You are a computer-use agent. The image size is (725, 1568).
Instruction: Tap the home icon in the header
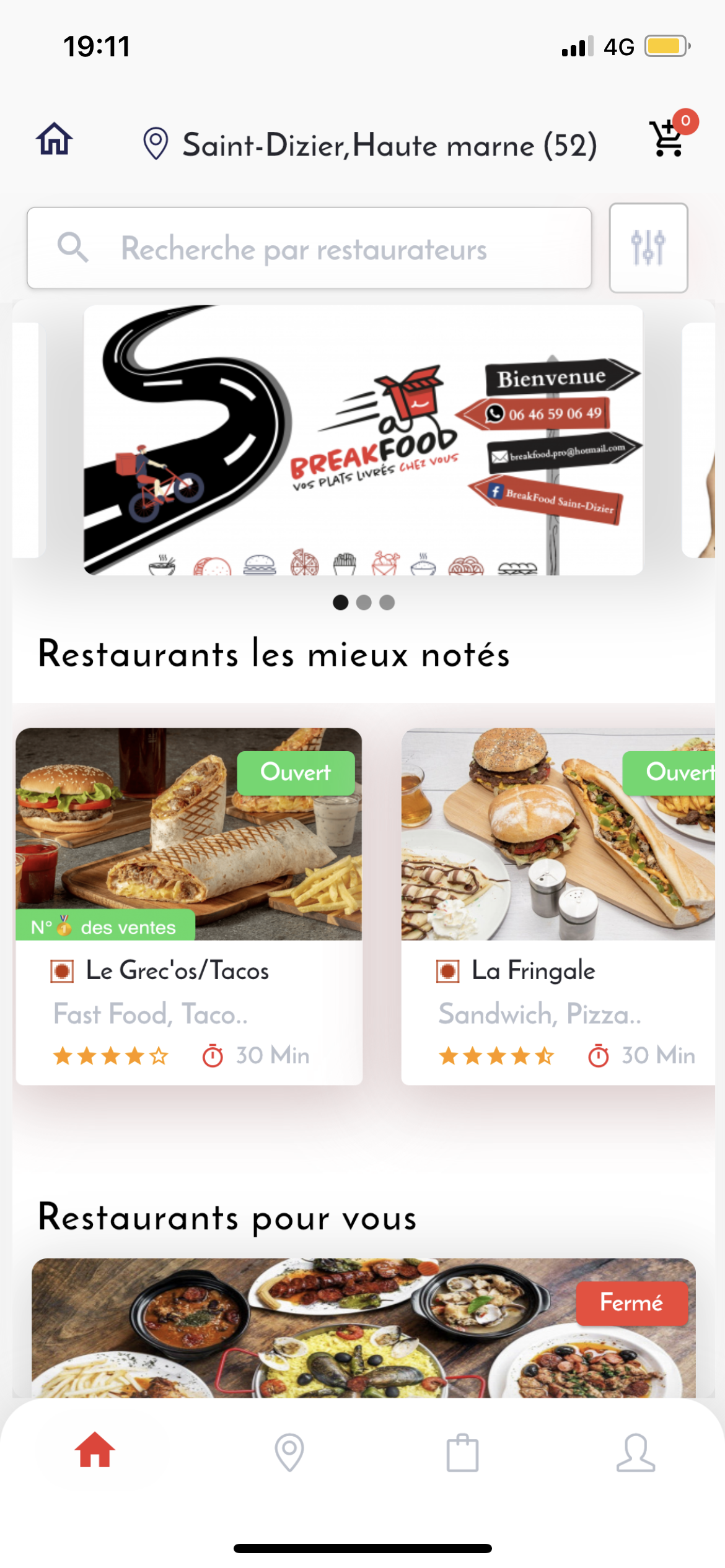point(55,139)
